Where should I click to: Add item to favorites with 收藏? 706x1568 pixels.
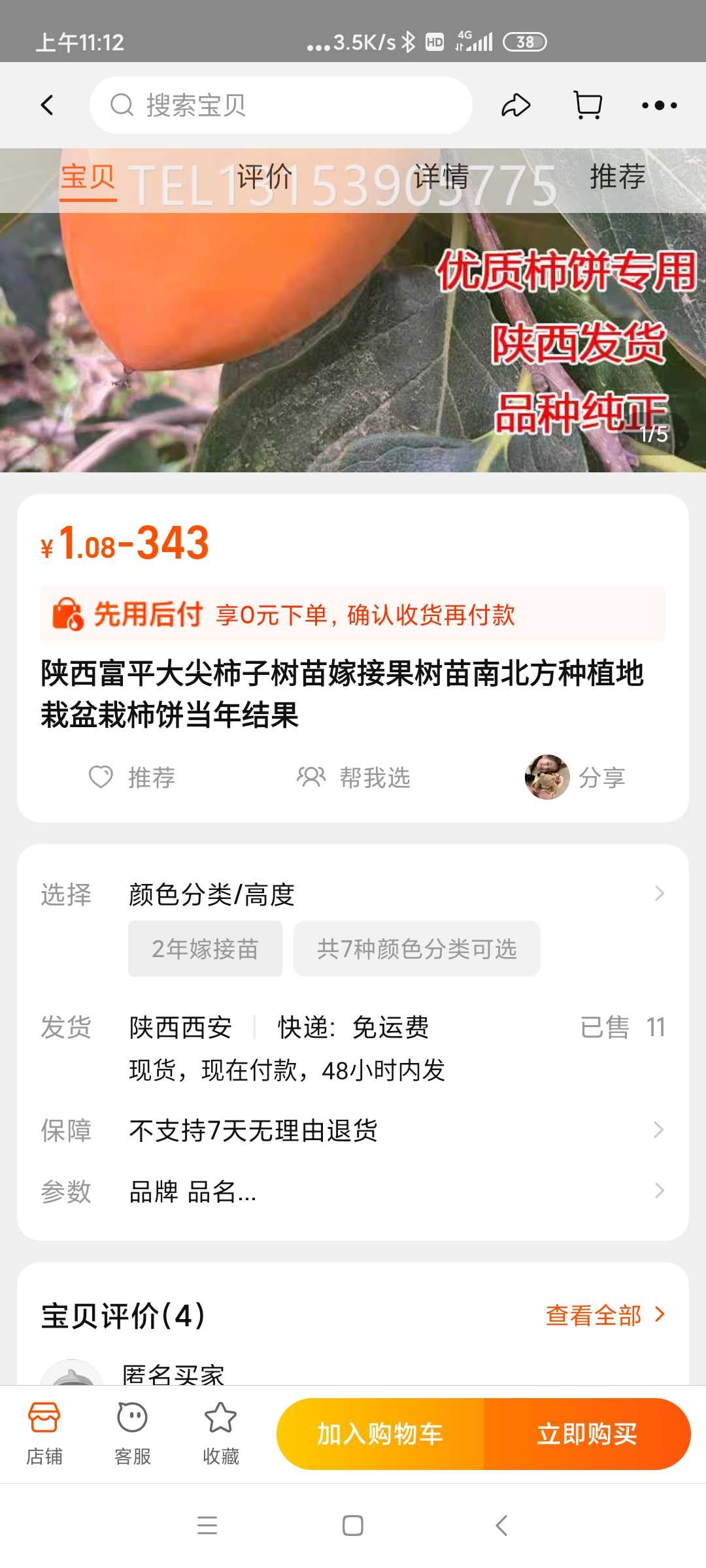point(221,1433)
